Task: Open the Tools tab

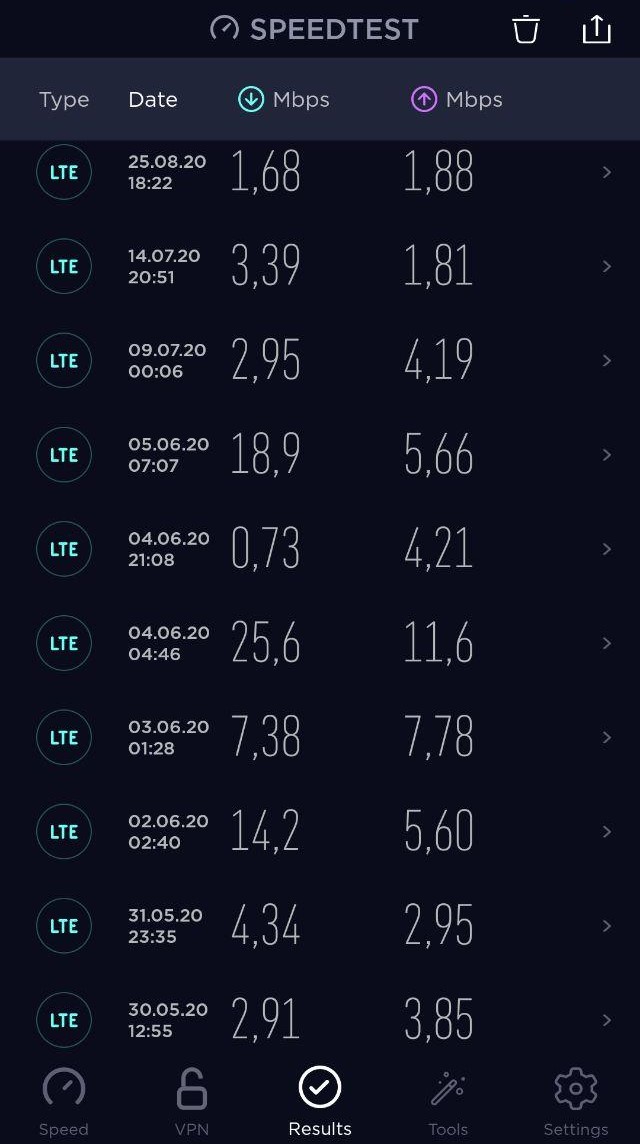Action: coord(448,1102)
